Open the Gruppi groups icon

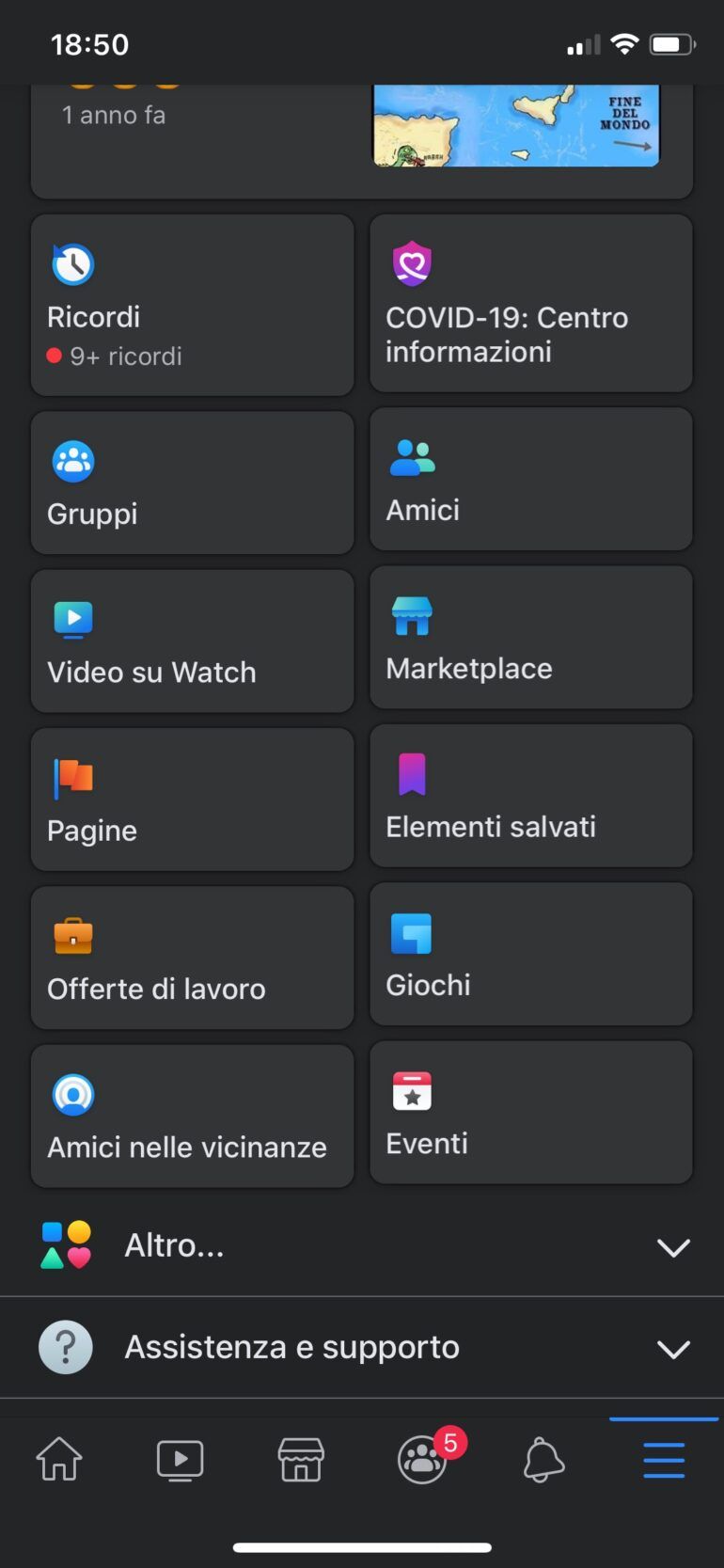[71, 462]
